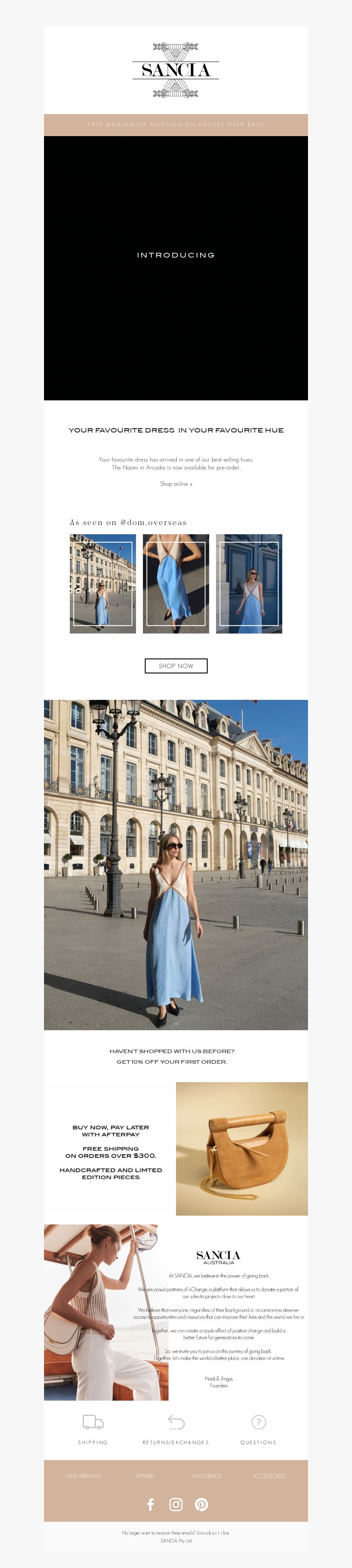The width and height of the screenshot is (352, 1568).
Task: Open Returns/Exchanges information
Action: coord(176,1427)
